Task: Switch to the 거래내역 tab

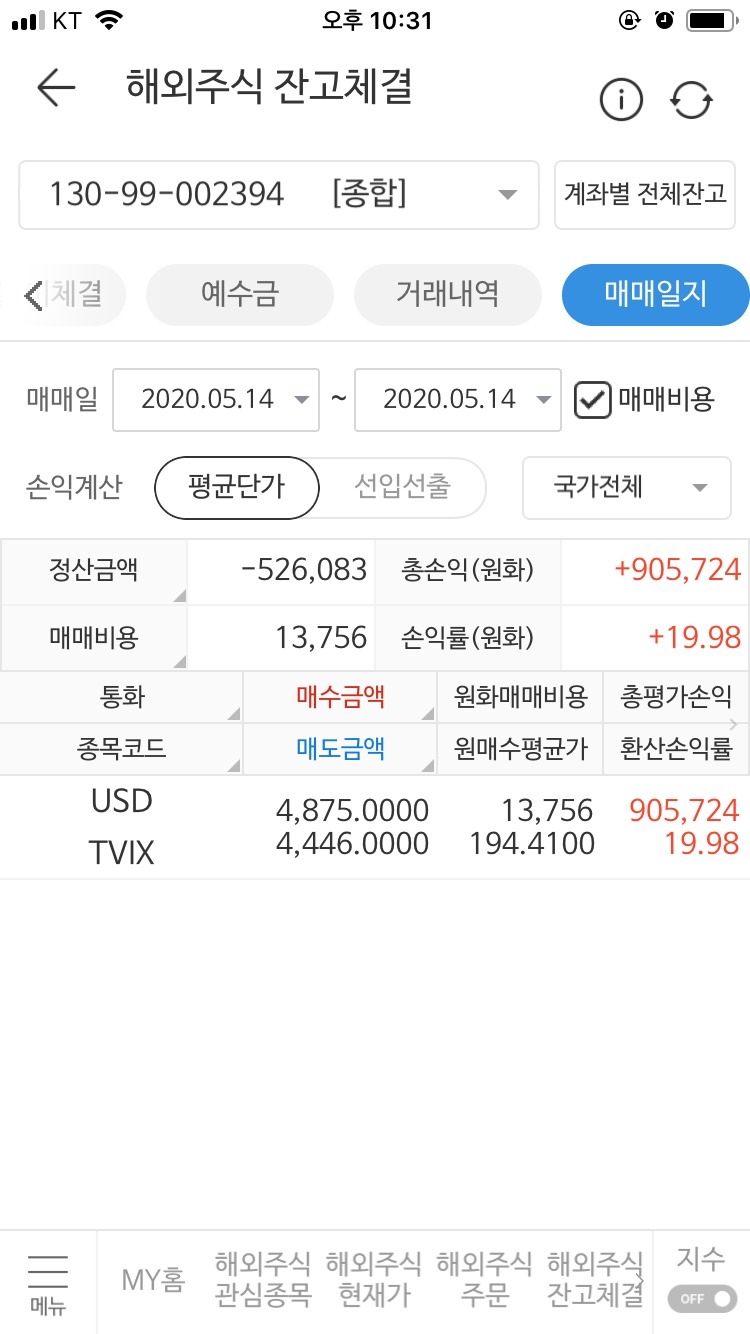Action: tap(447, 294)
